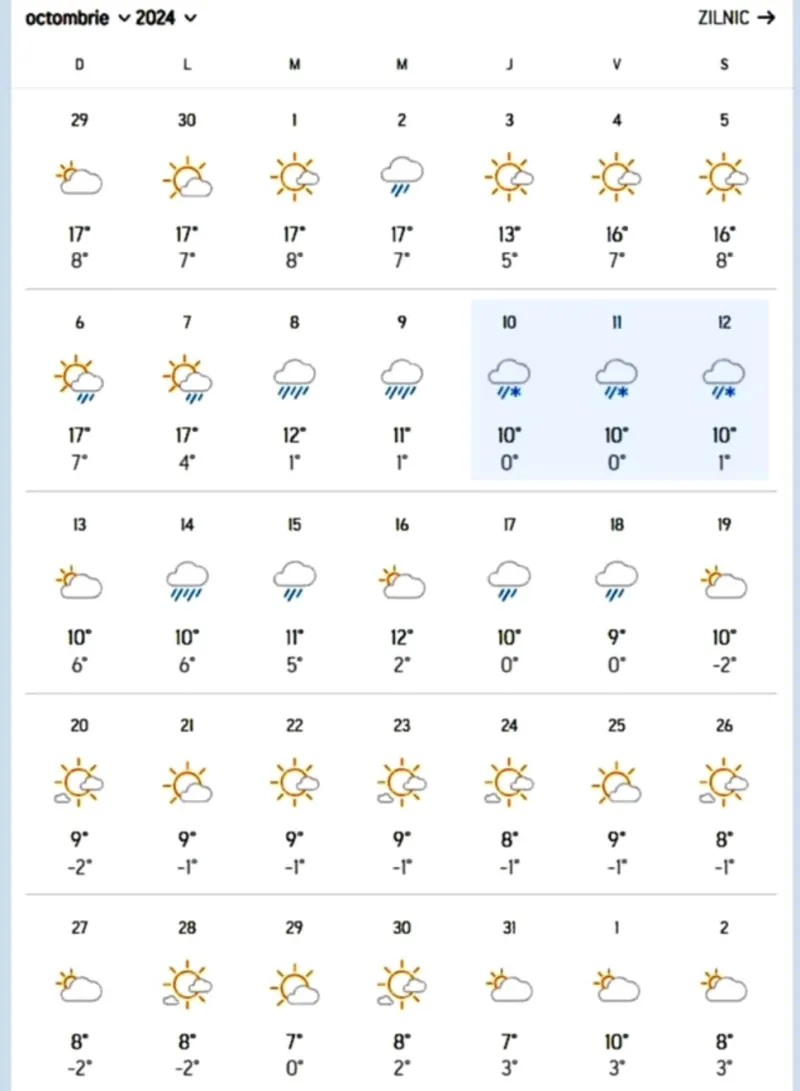The image size is (800, 1091).
Task: Open the octombrie month dropdown
Action: click(x=77, y=18)
